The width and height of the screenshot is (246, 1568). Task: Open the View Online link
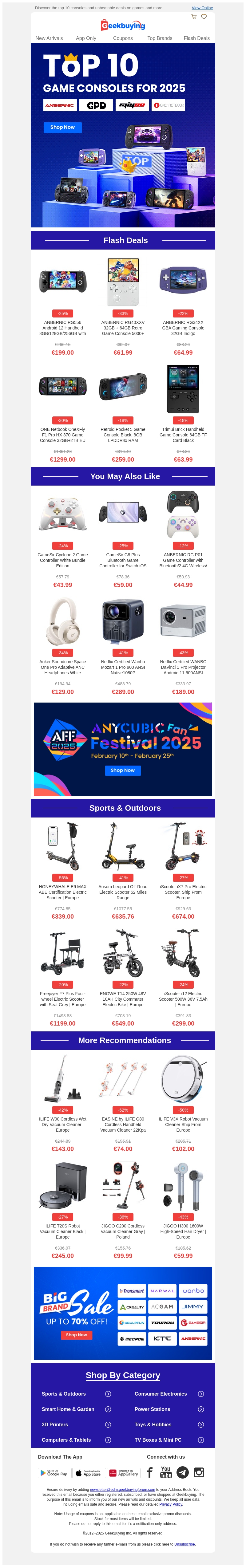coord(202,8)
